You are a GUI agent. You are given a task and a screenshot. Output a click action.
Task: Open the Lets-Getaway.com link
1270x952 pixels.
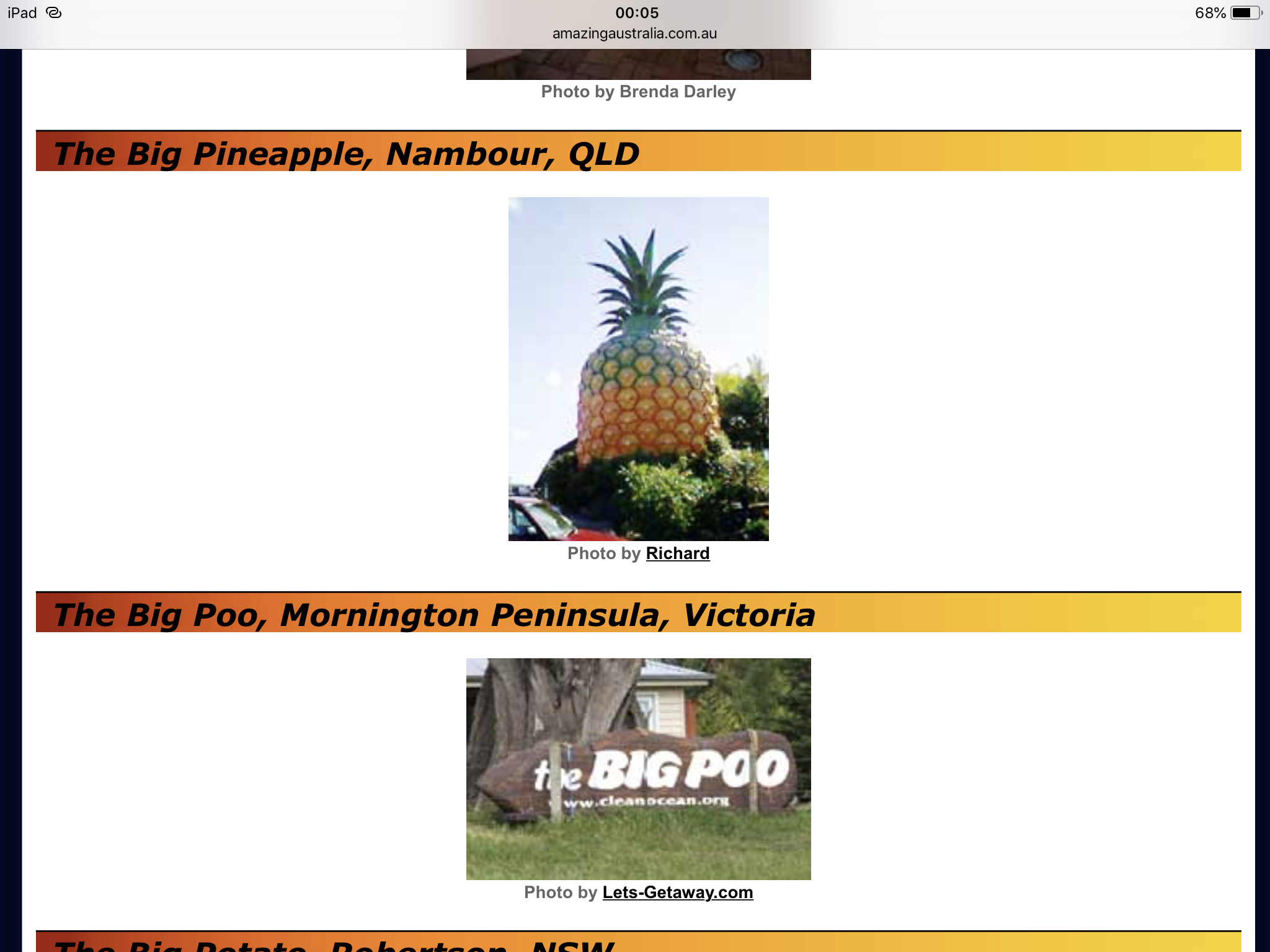click(x=677, y=892)
